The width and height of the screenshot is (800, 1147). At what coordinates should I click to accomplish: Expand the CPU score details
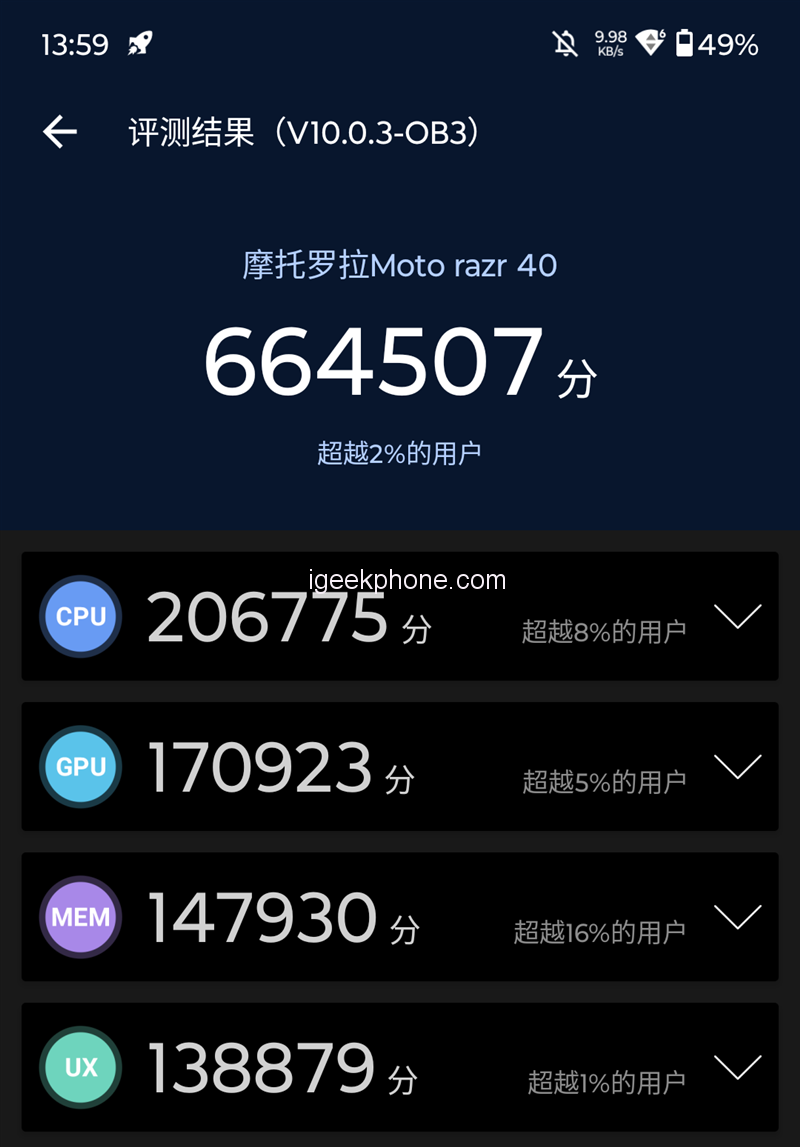[738, 616]
